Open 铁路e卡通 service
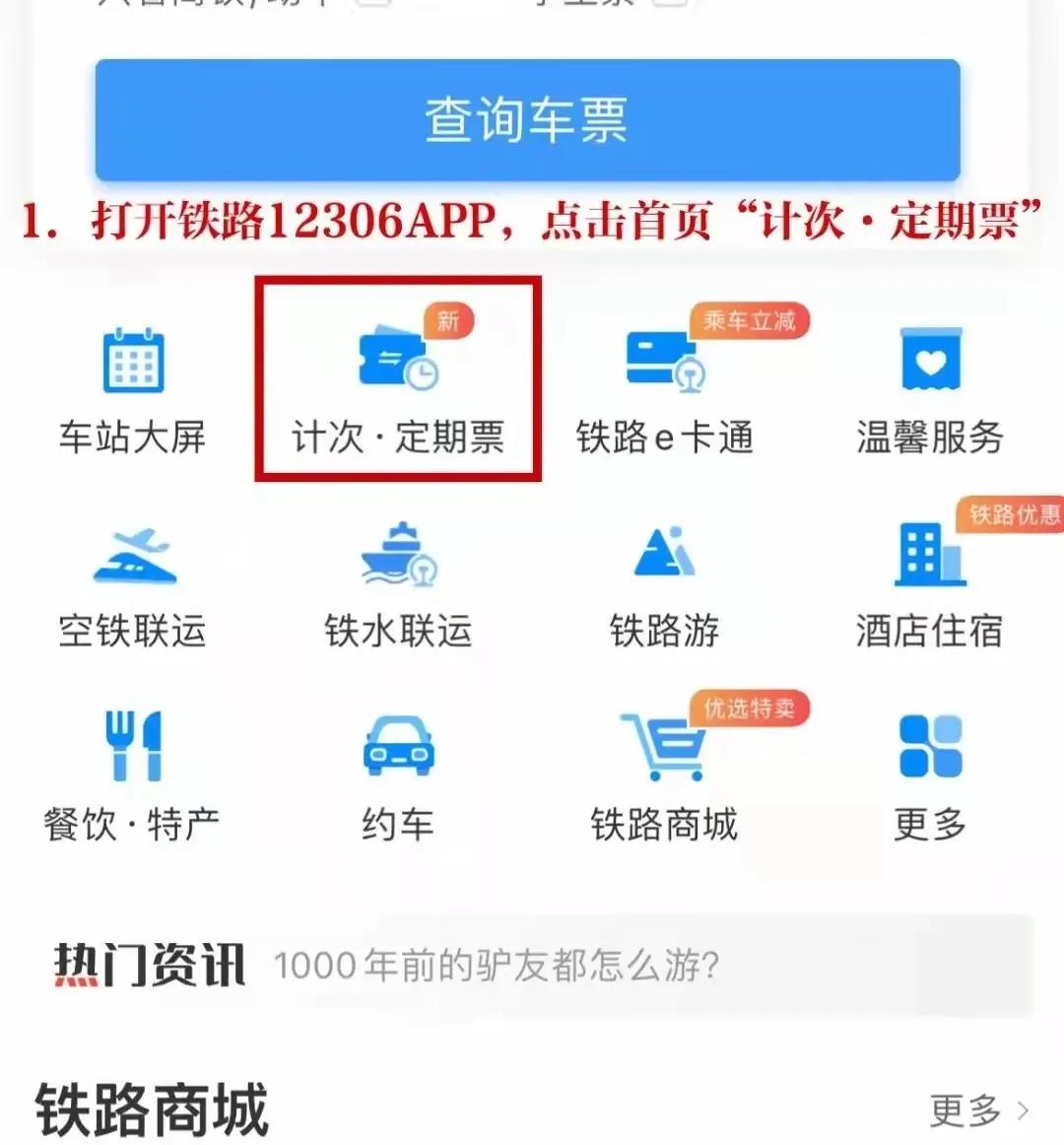1064x1145 pixels. point(665,389)
